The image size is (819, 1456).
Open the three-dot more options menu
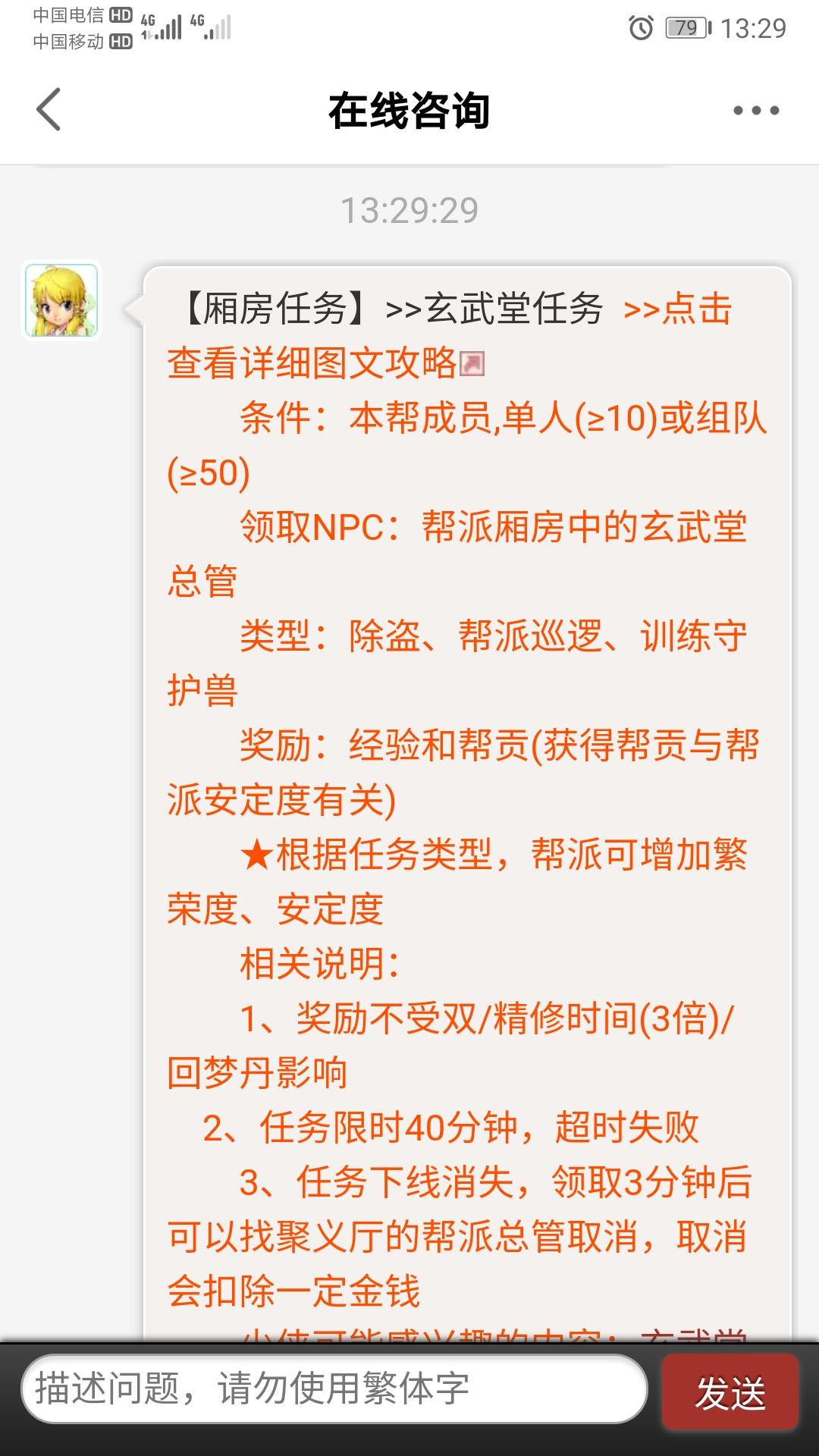[756, 111]
